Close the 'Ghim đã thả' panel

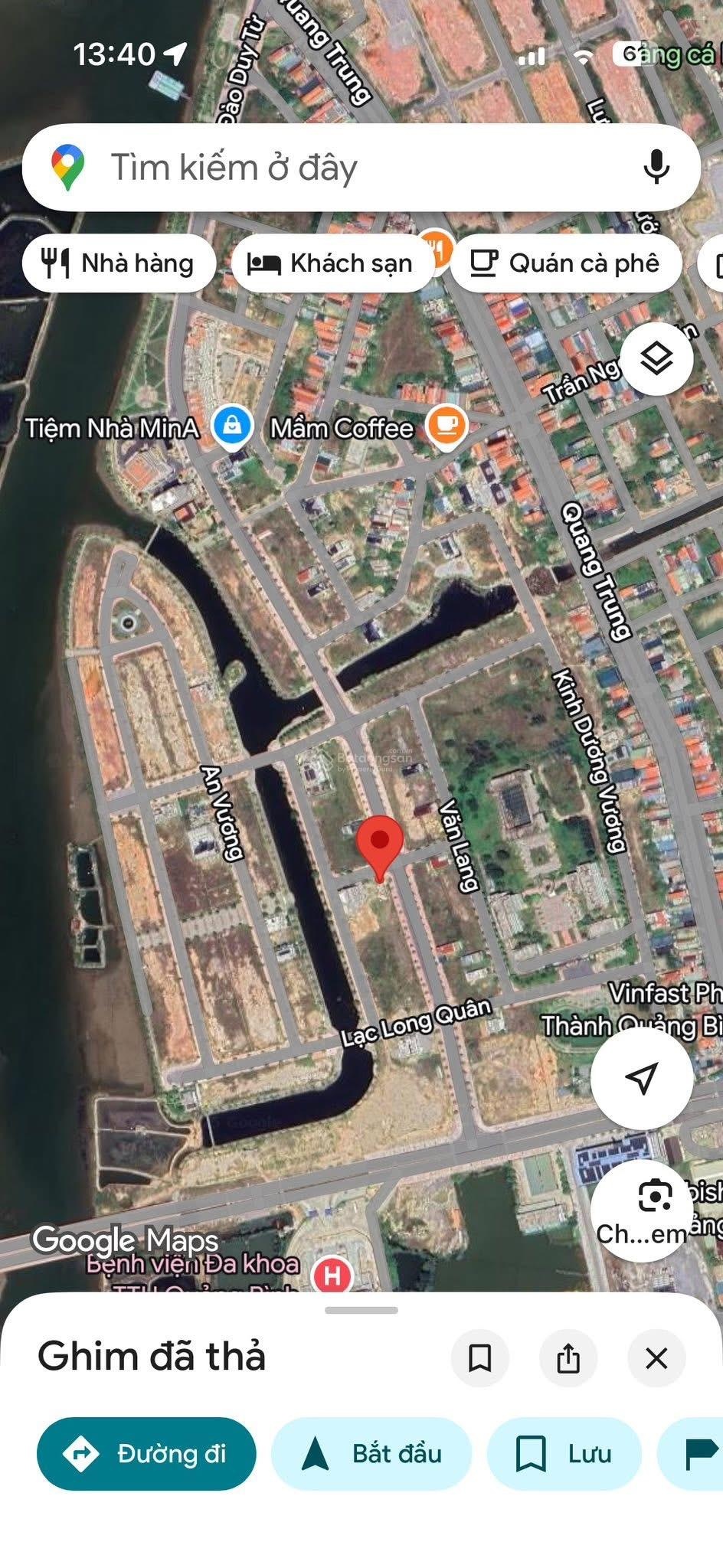click(656, 1358)
